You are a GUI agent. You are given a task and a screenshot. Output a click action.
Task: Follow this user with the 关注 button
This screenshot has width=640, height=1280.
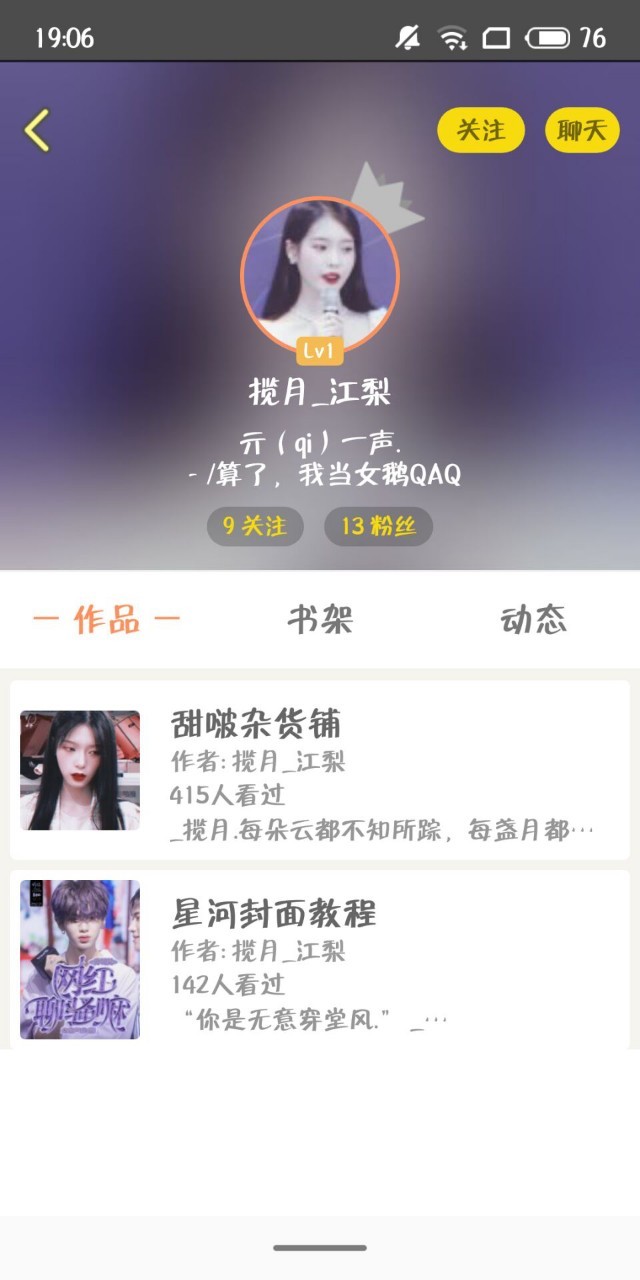[x=480, y=130]
